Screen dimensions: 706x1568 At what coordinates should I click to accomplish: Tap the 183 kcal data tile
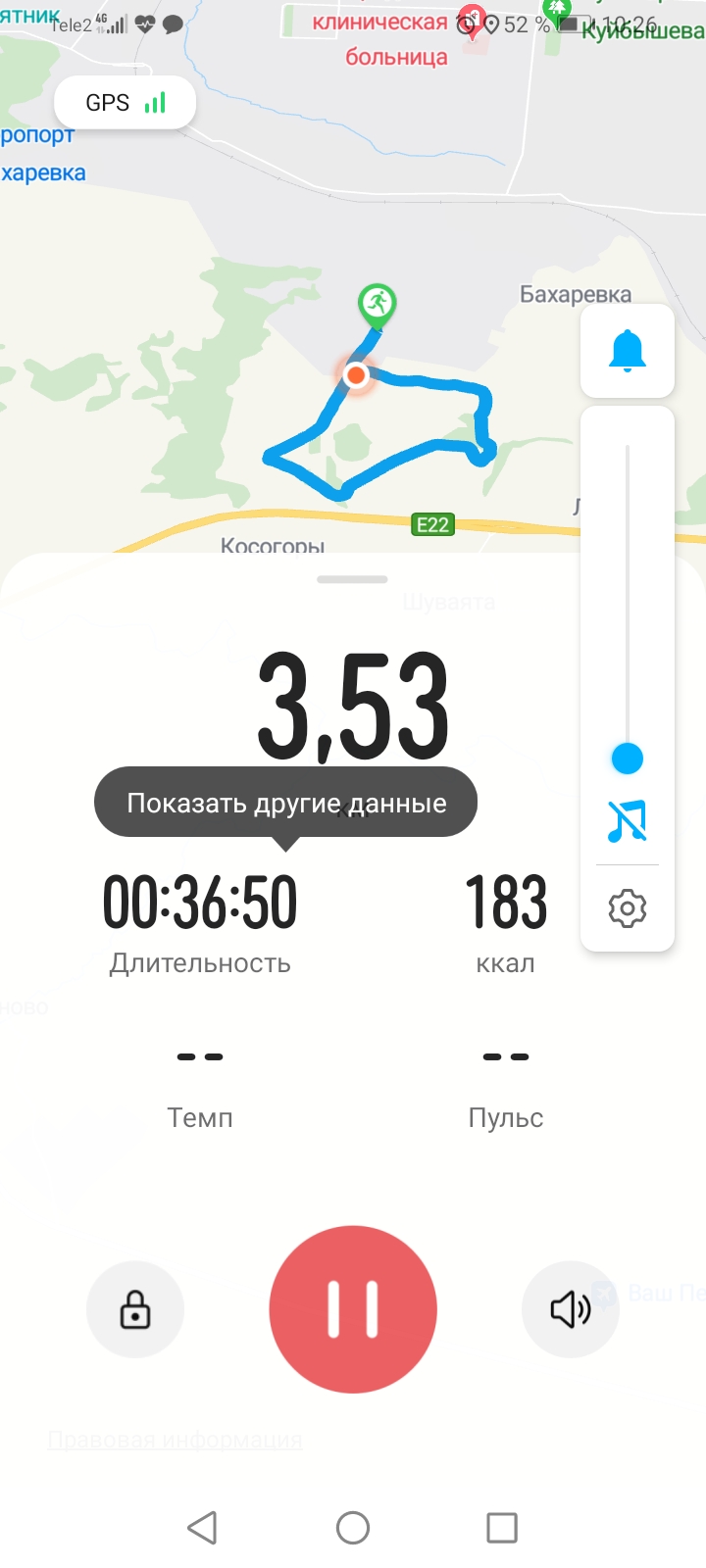pyautogui.click(x=505, y=921)
